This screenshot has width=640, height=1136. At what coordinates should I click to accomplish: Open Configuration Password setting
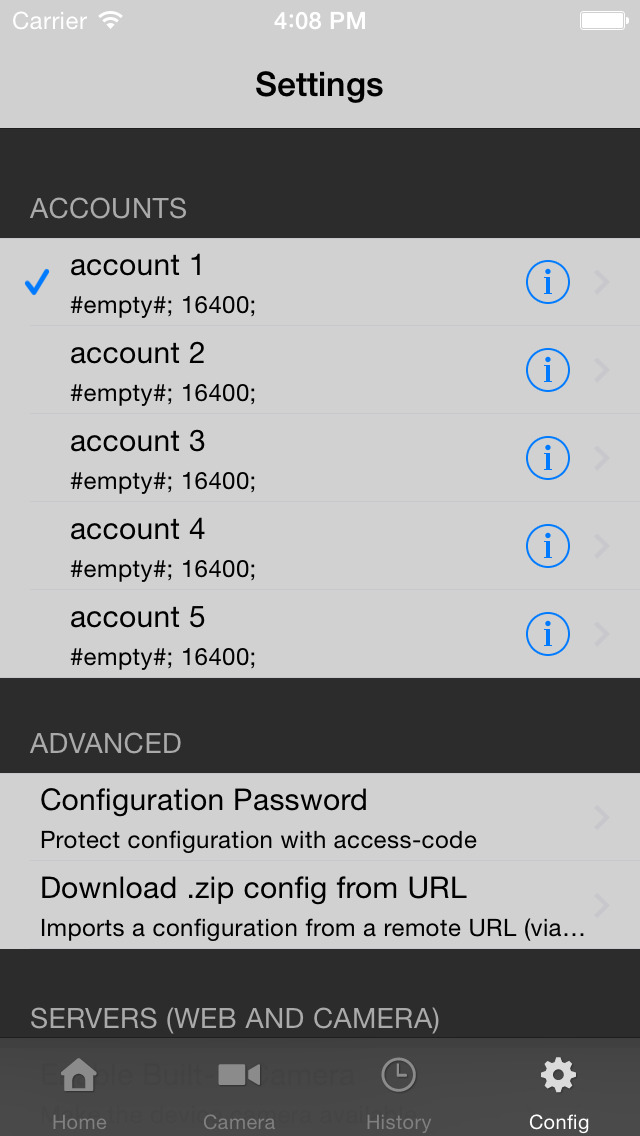pyautogui.click(x=320, y=817)
